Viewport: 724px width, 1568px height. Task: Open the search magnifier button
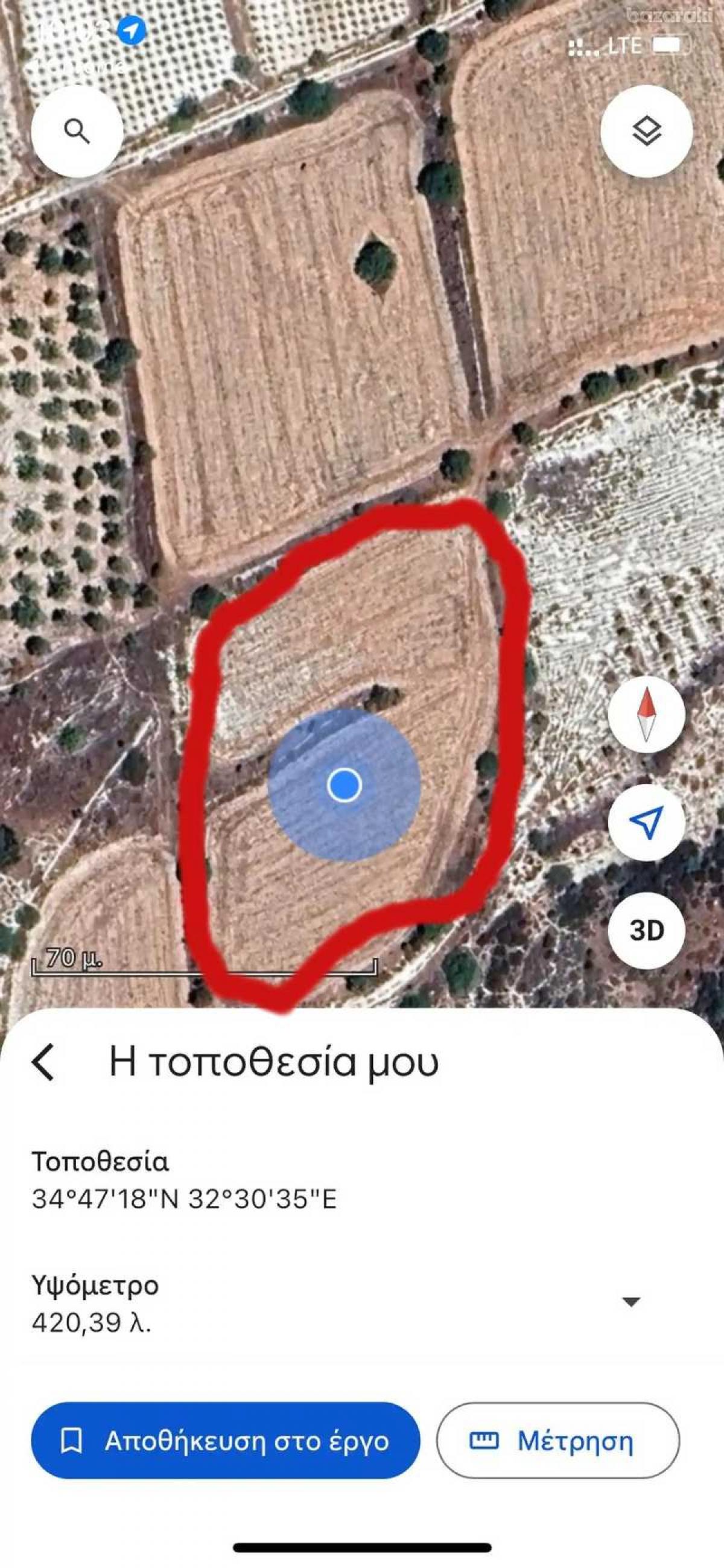(x=77, y=132)
